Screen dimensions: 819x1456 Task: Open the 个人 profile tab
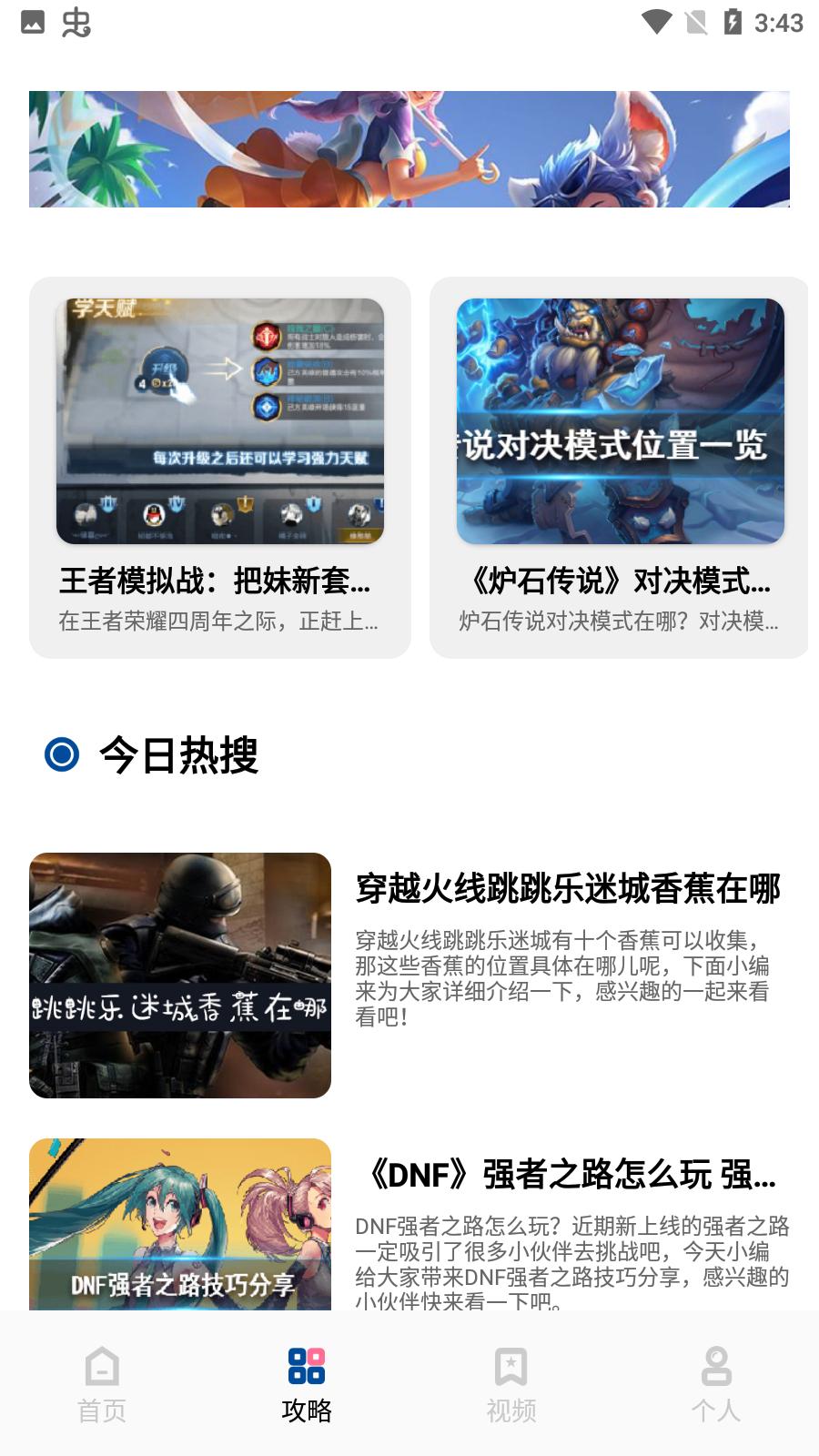tap(716, 1383)
